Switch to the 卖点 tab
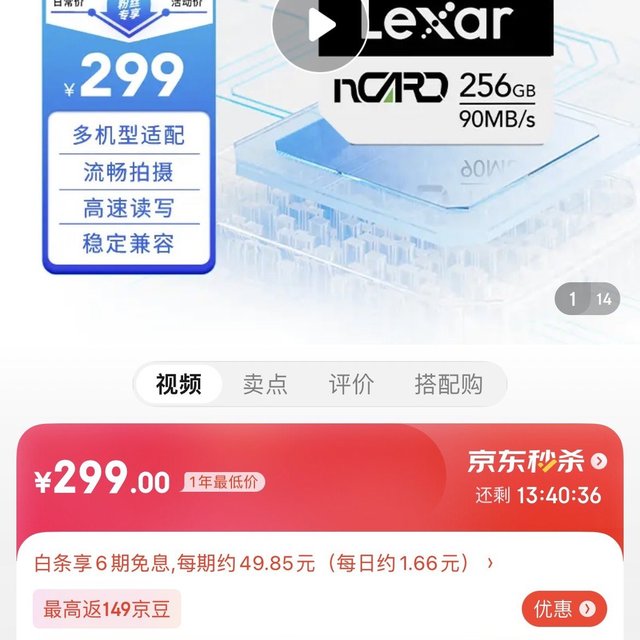Image resolution: width=640 pixels, height=640 pixels. pos(265,384)
